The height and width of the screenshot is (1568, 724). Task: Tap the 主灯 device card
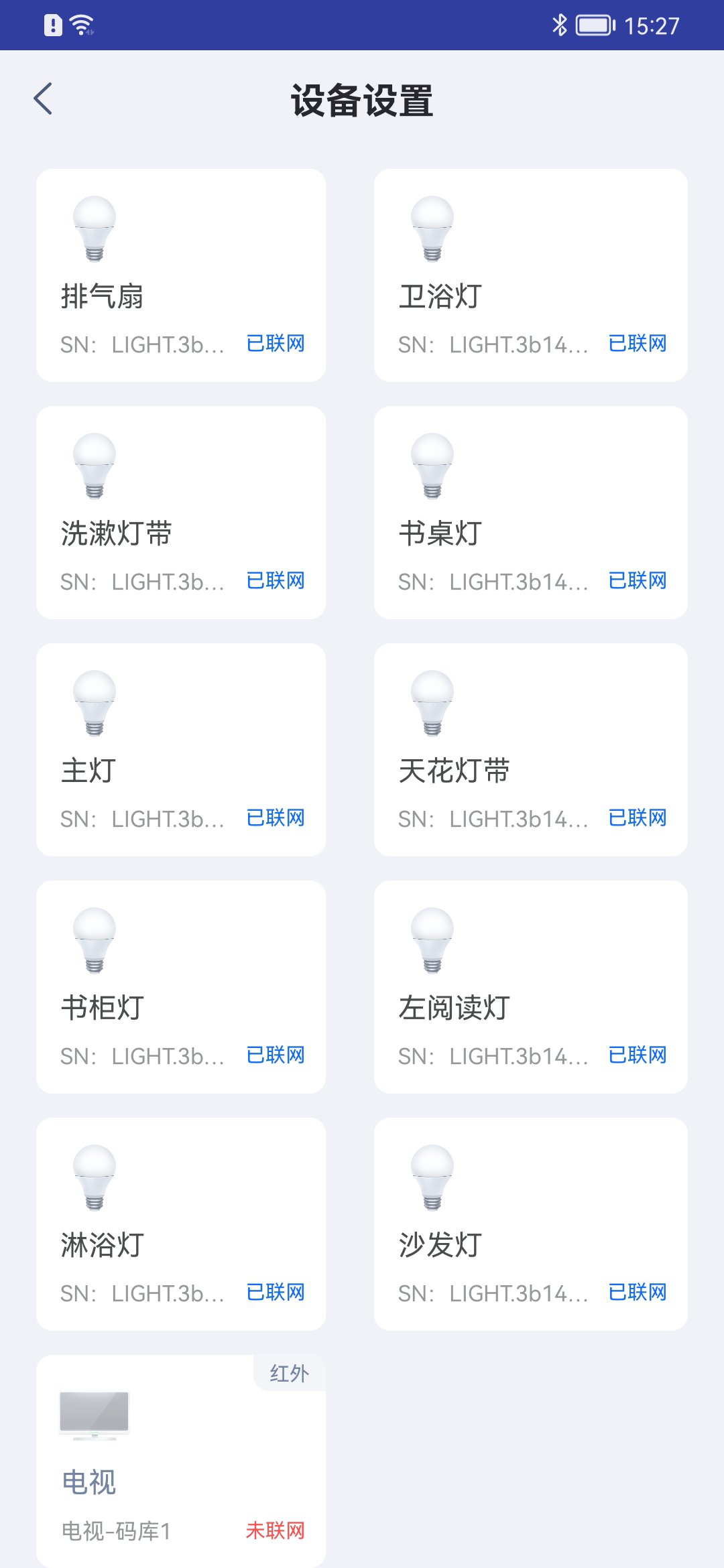(181, 750)
